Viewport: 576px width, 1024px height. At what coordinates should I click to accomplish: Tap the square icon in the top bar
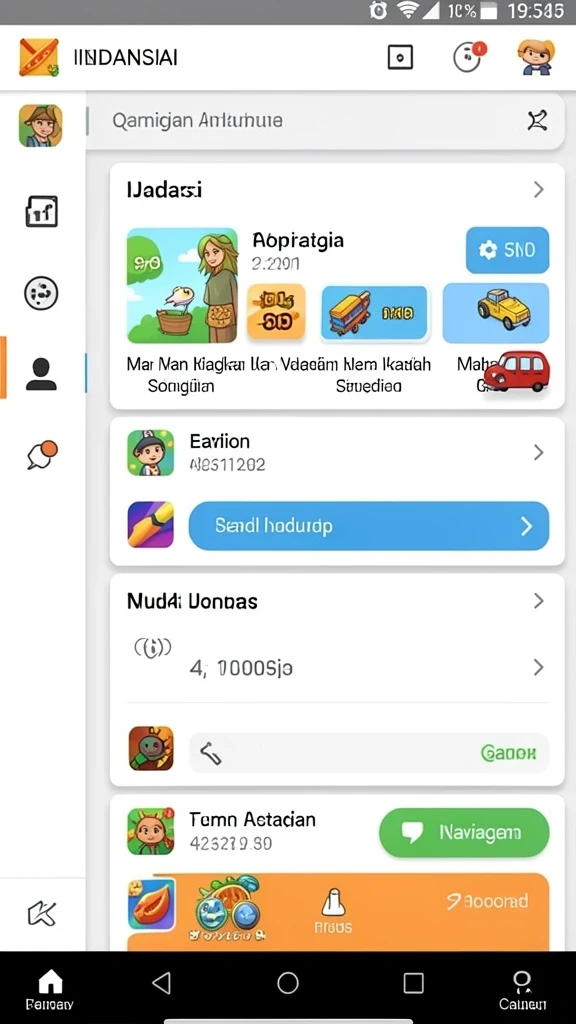coord(400,57)
